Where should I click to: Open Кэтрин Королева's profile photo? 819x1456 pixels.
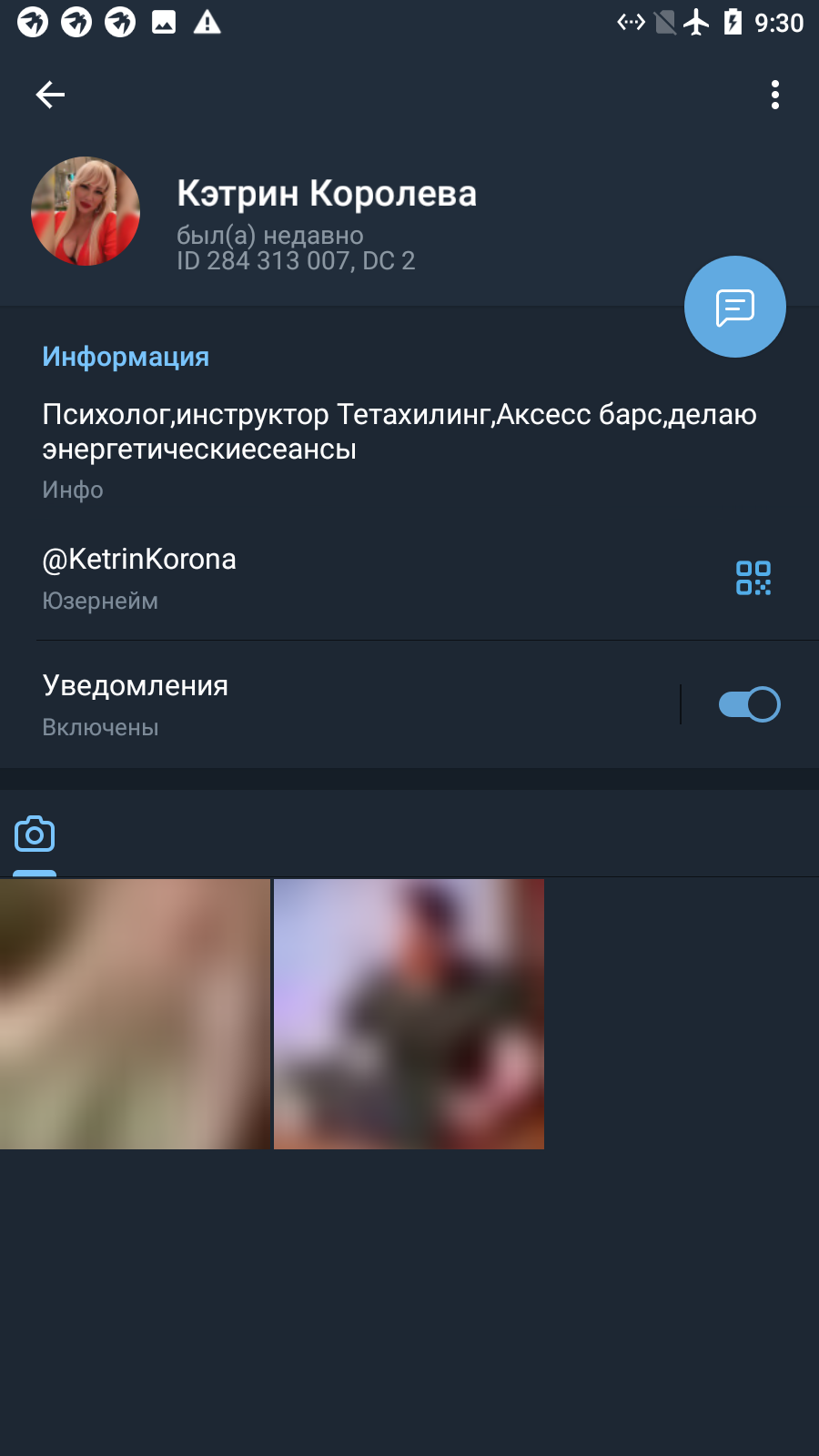pos(86,211)
